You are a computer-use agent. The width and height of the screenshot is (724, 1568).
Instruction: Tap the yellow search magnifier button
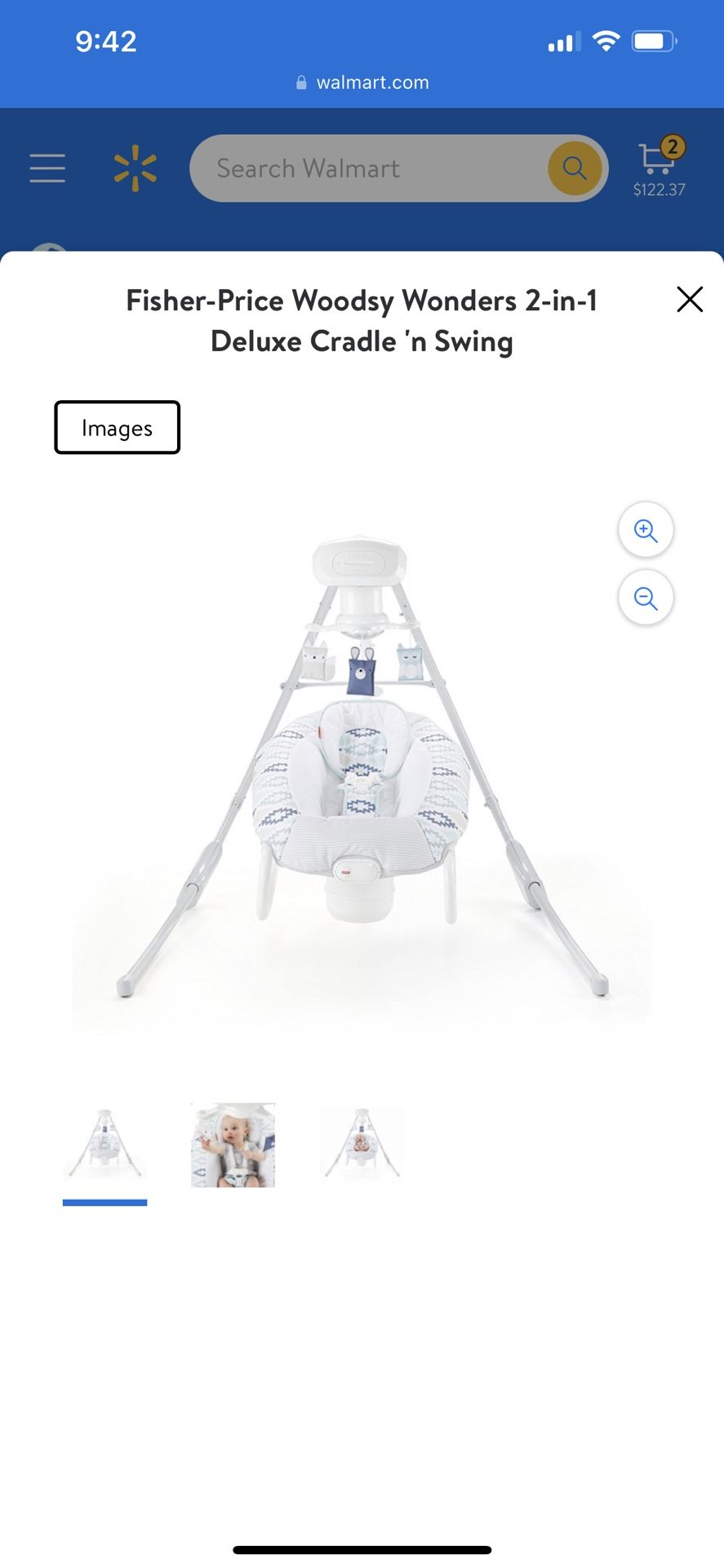click(x=575, y=168)
